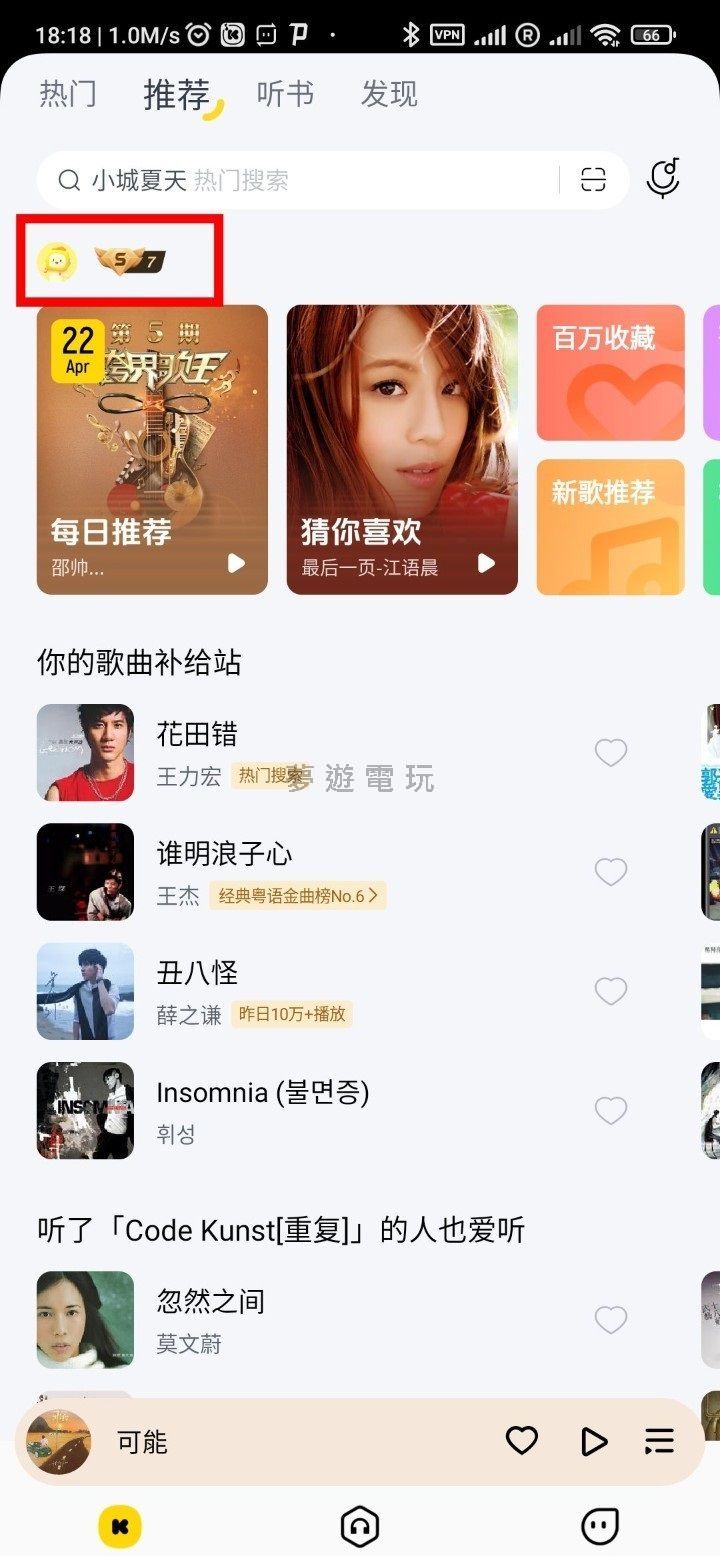Viewport: 720px width, 1556px height.
Task: Open the 听书 tab
Action: (285, 95)
